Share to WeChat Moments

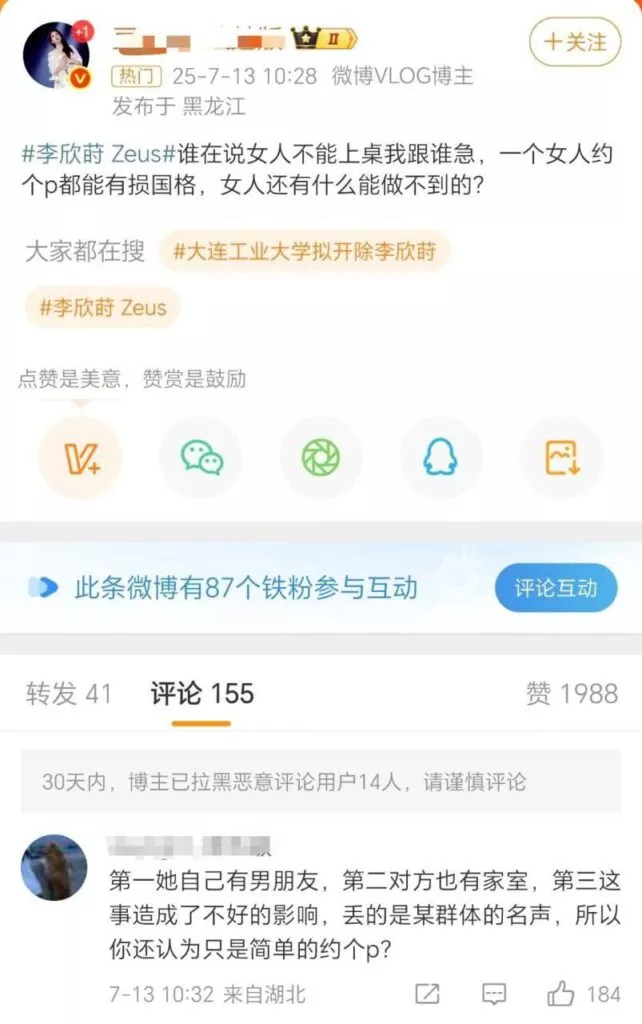321,457
